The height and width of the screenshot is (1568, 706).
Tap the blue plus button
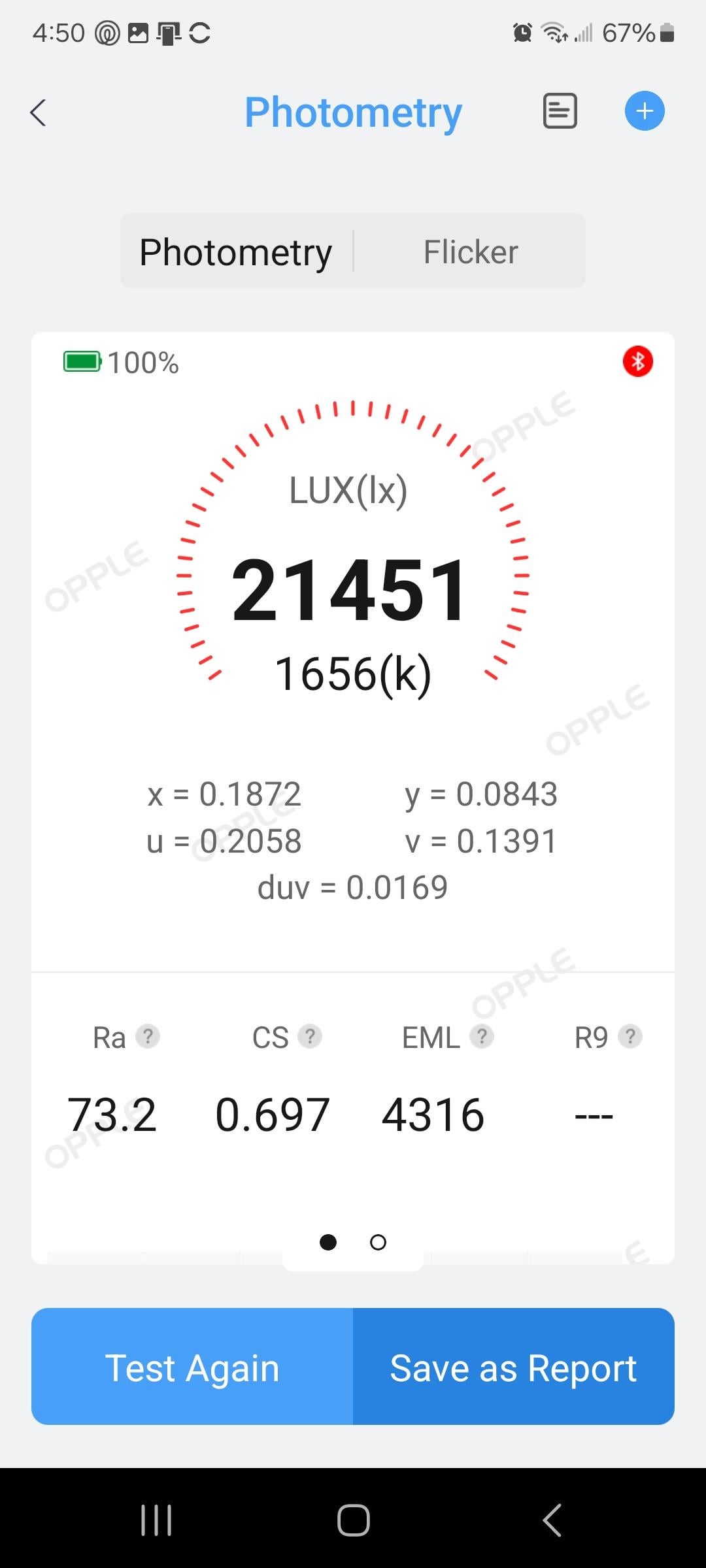point(644,111)
